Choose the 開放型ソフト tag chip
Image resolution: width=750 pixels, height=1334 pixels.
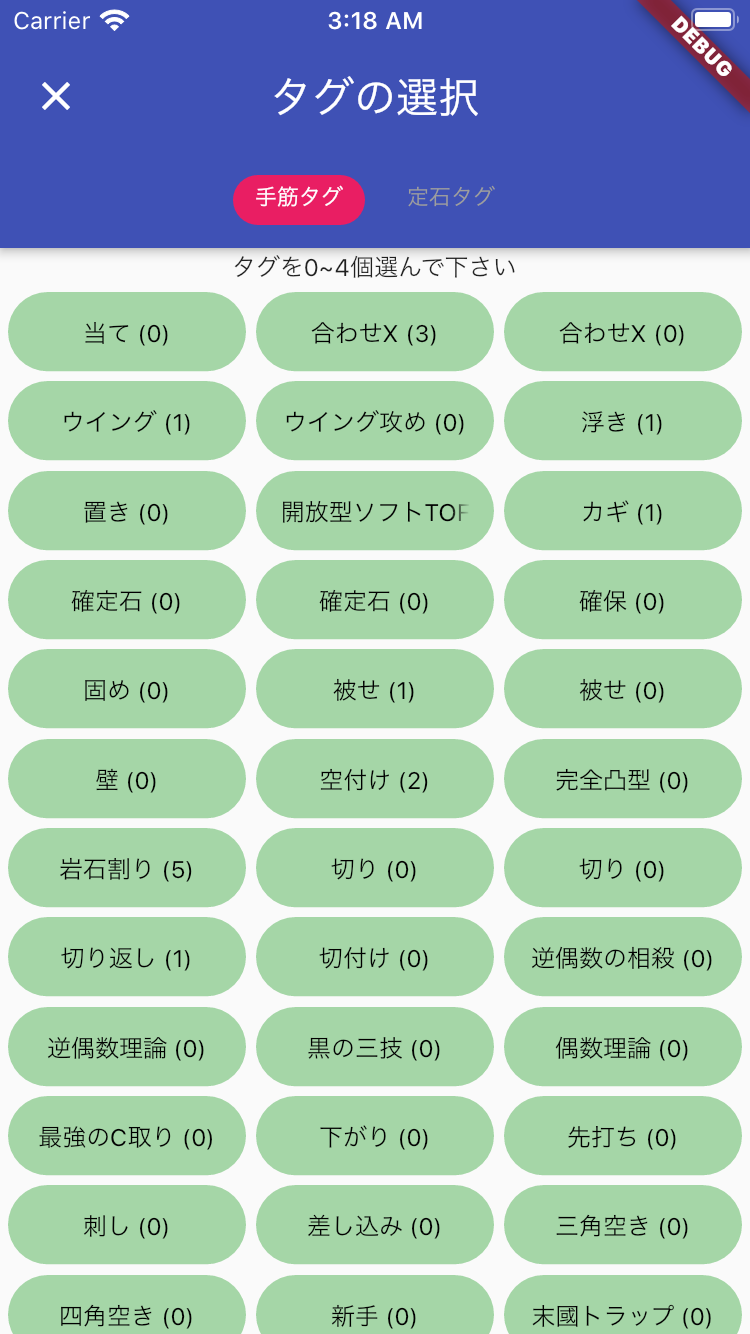click(375, 512)
